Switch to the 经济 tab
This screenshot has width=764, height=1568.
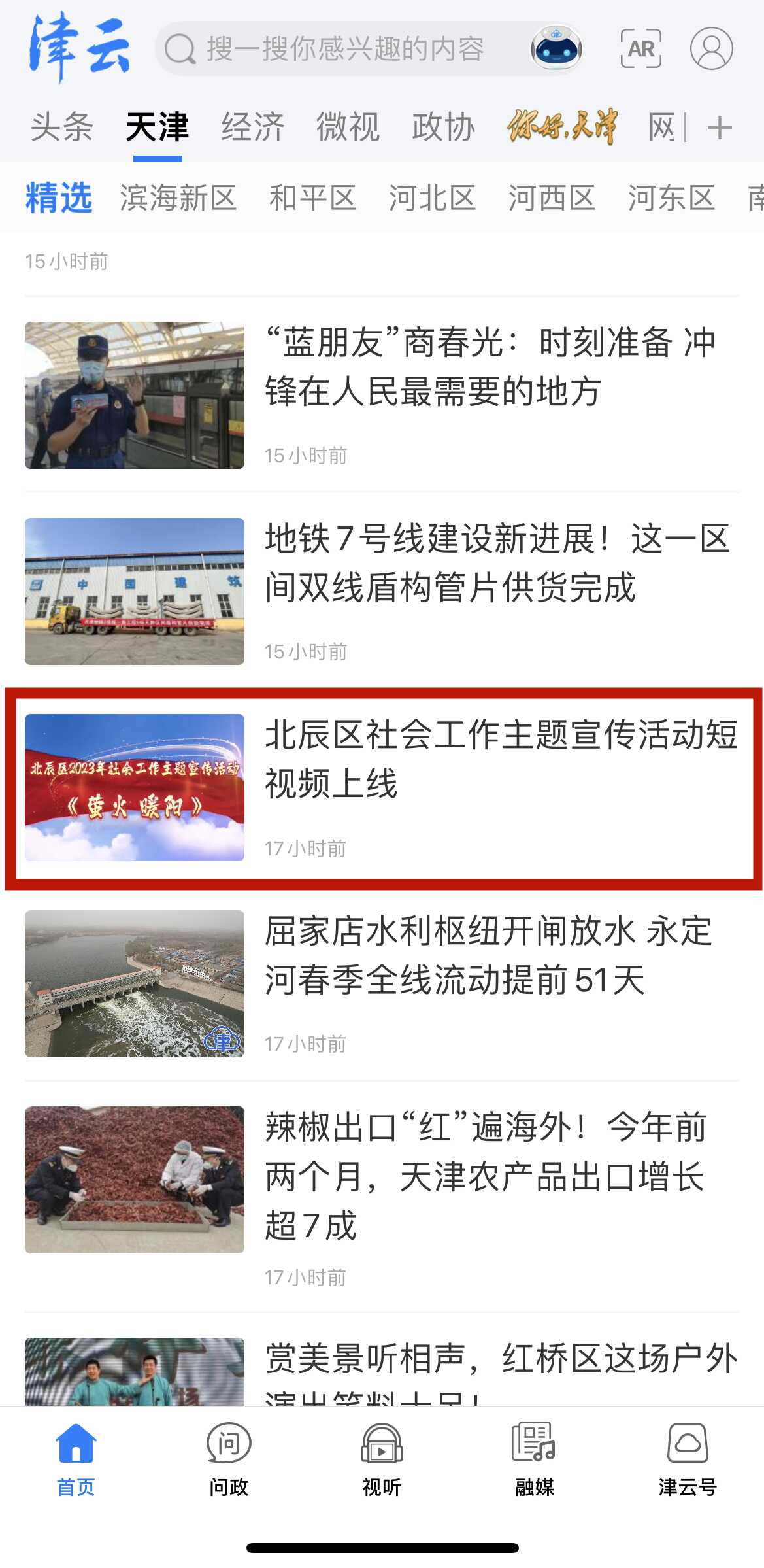point(252,128)
